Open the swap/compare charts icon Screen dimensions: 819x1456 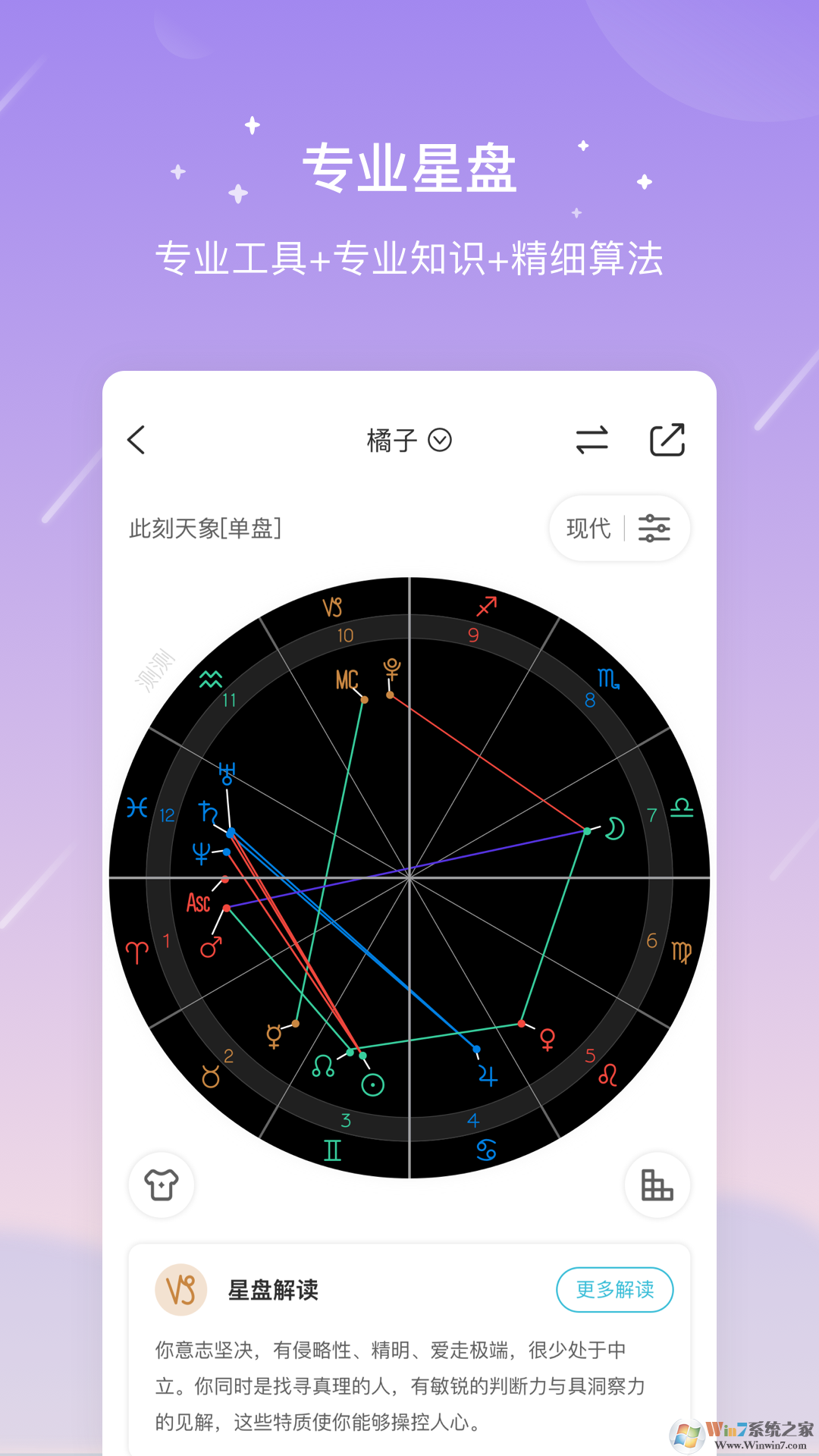(x=592, y=440)
